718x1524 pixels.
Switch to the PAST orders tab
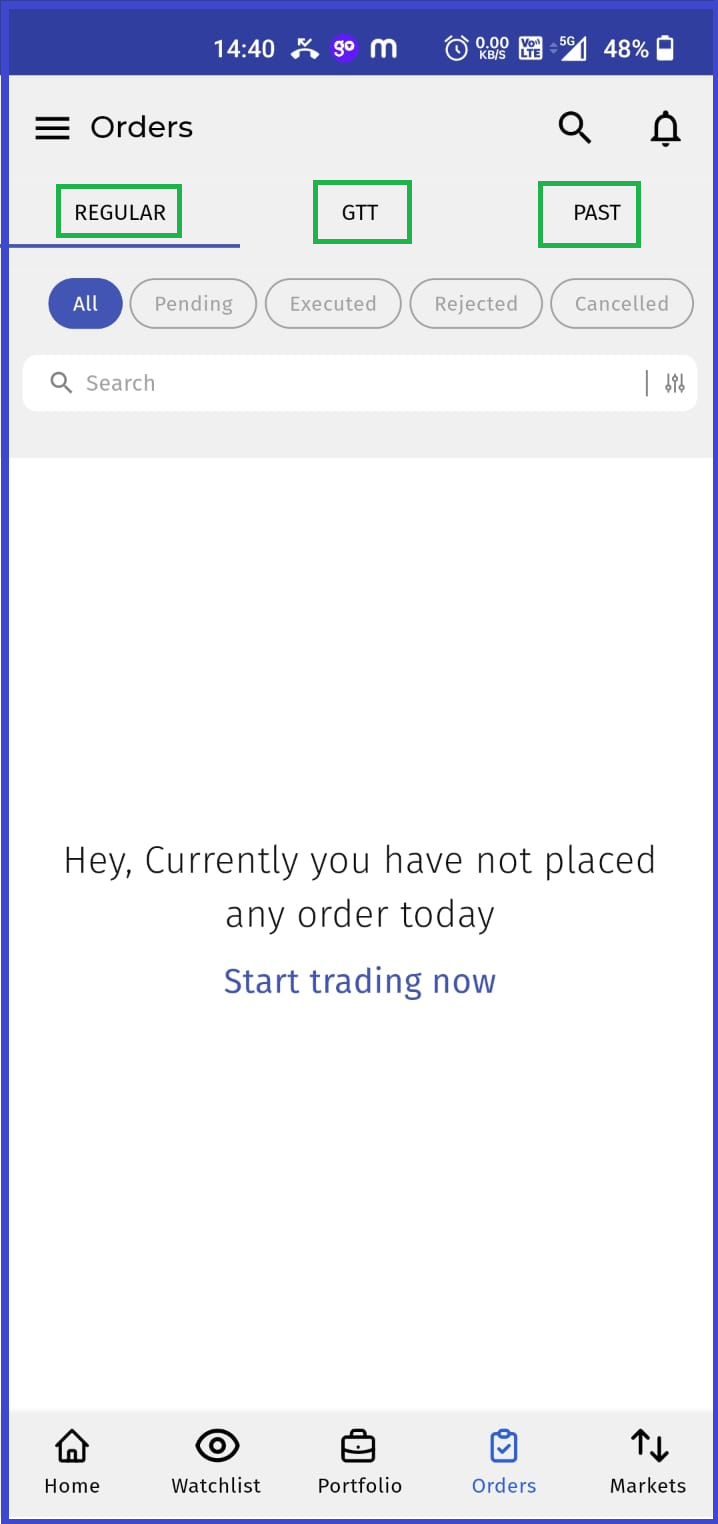tap(597, 213)
